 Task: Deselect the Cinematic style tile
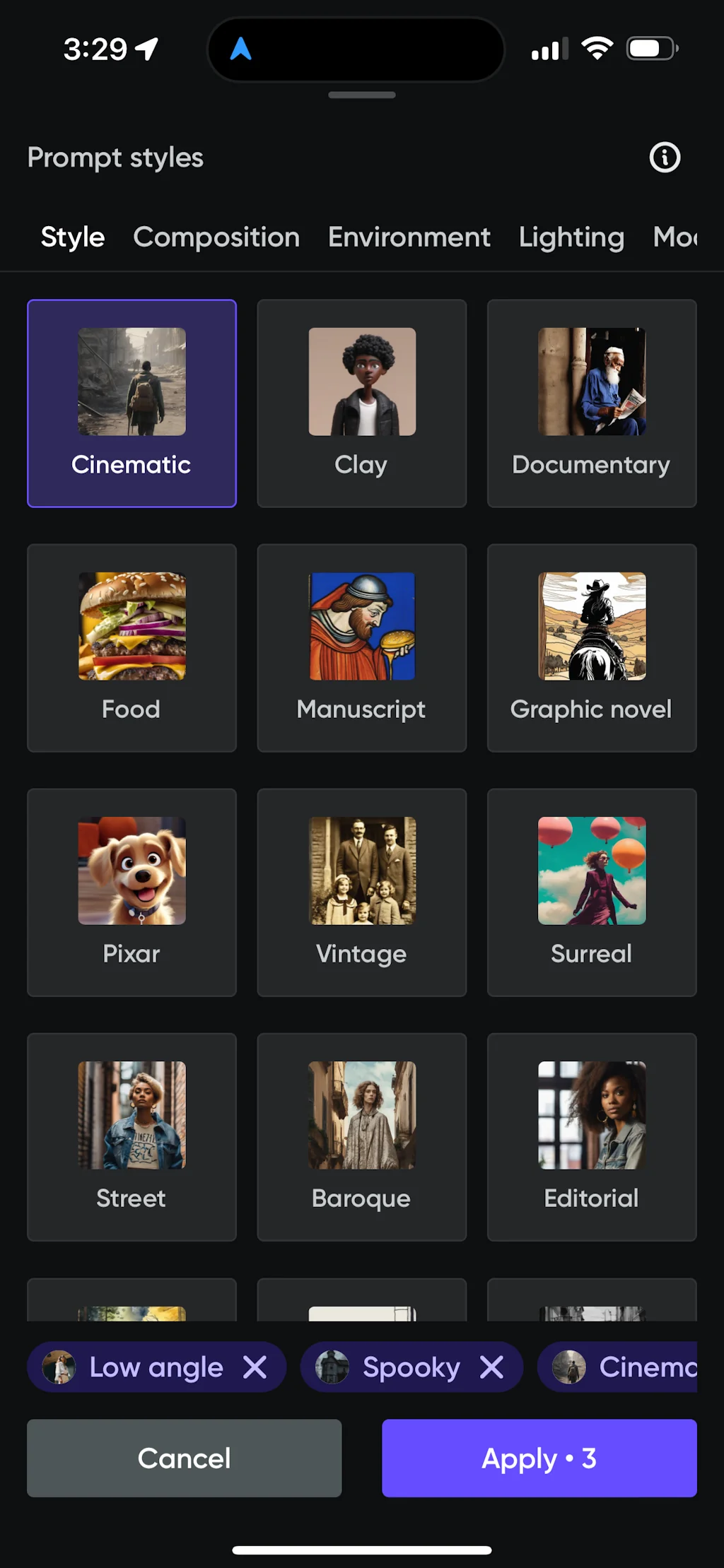[132, 403]
